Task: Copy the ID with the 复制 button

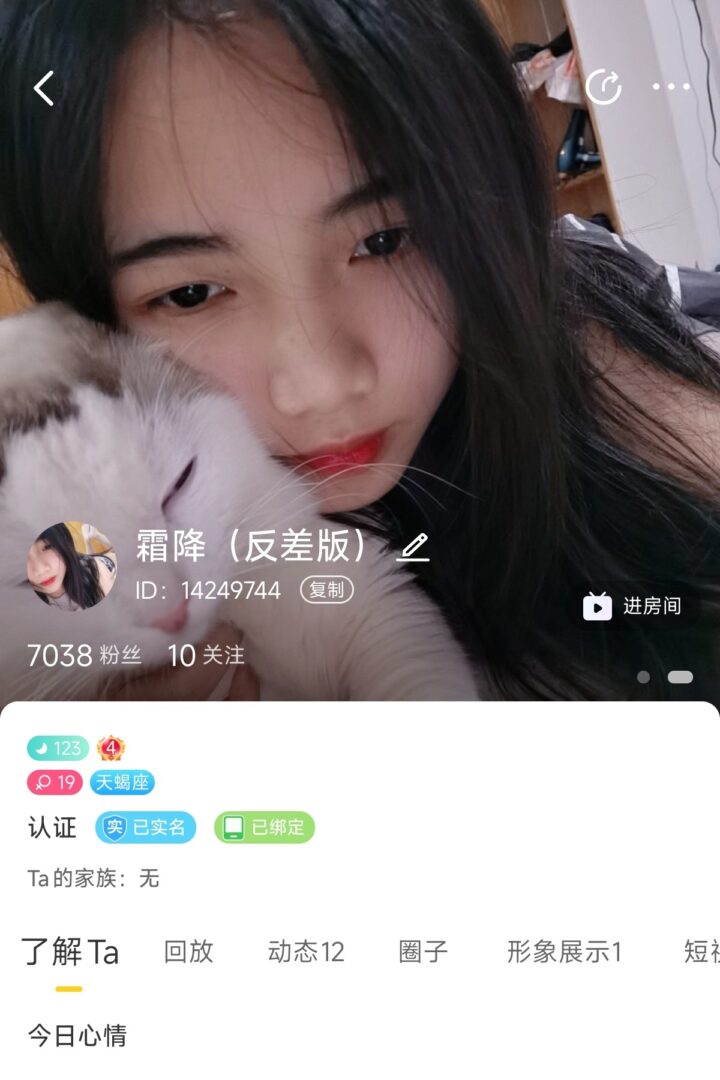Action: tap(326, 590)
